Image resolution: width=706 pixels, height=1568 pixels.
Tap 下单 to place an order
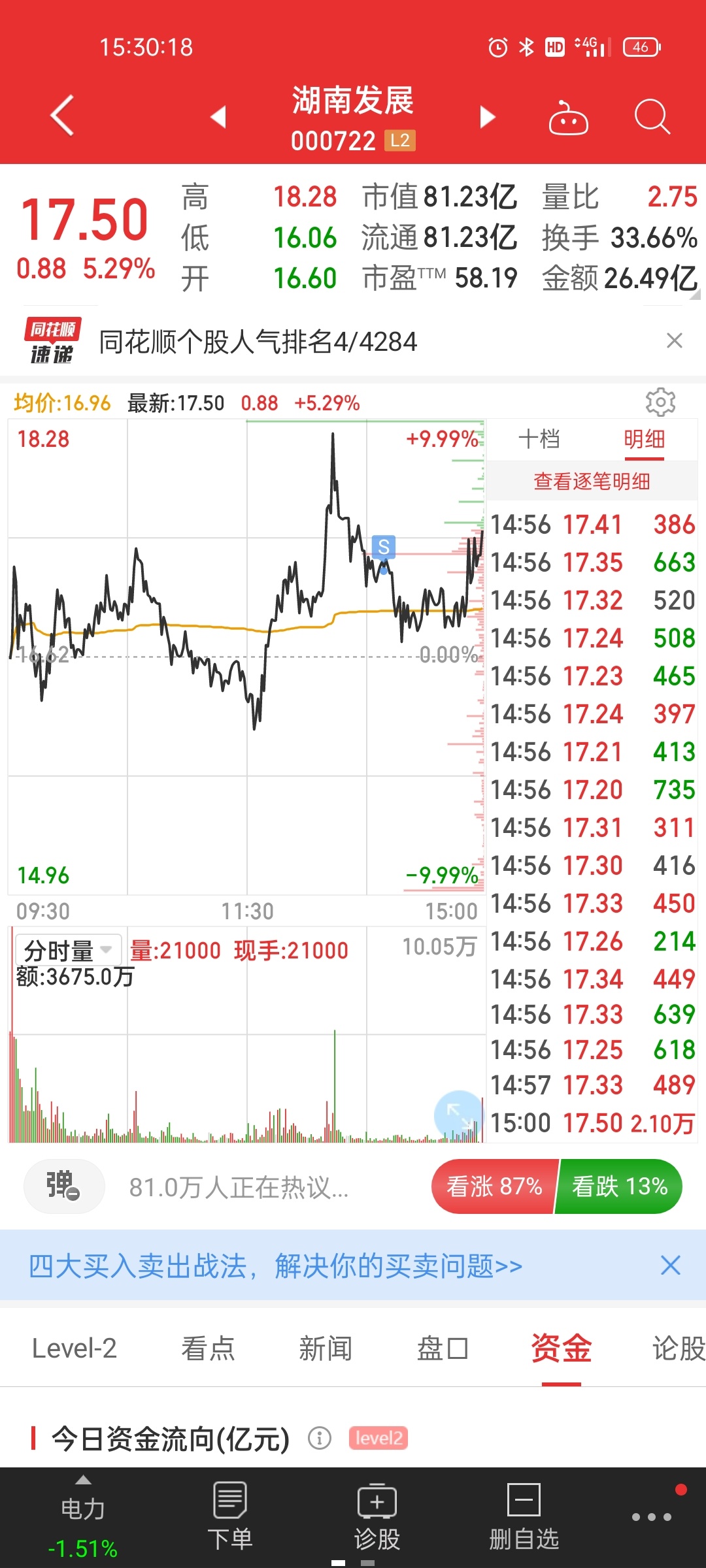(230, 1517)
